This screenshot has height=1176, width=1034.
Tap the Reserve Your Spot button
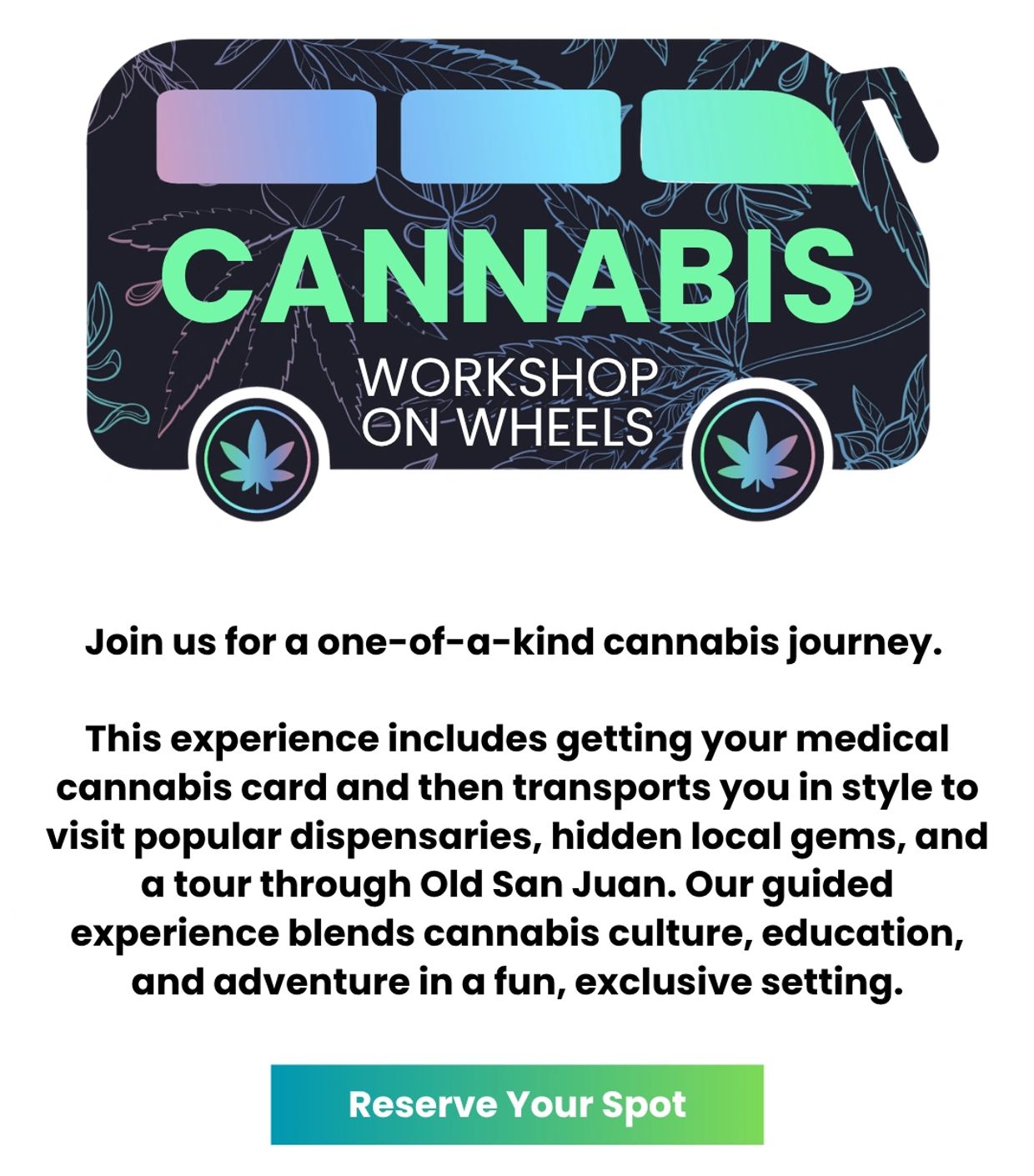(517, 1104)
